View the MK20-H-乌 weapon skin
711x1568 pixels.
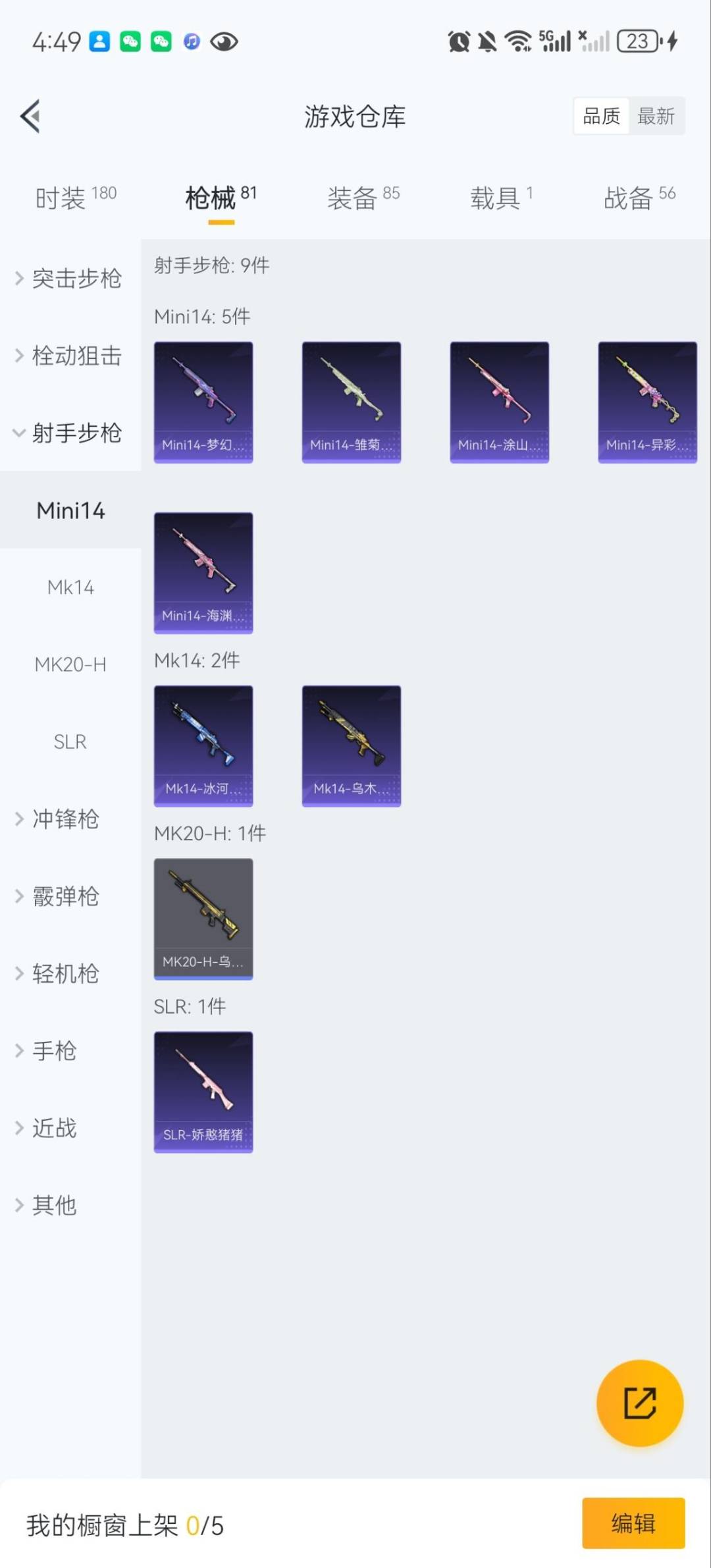pyautogui.click(x=203, y=919)
